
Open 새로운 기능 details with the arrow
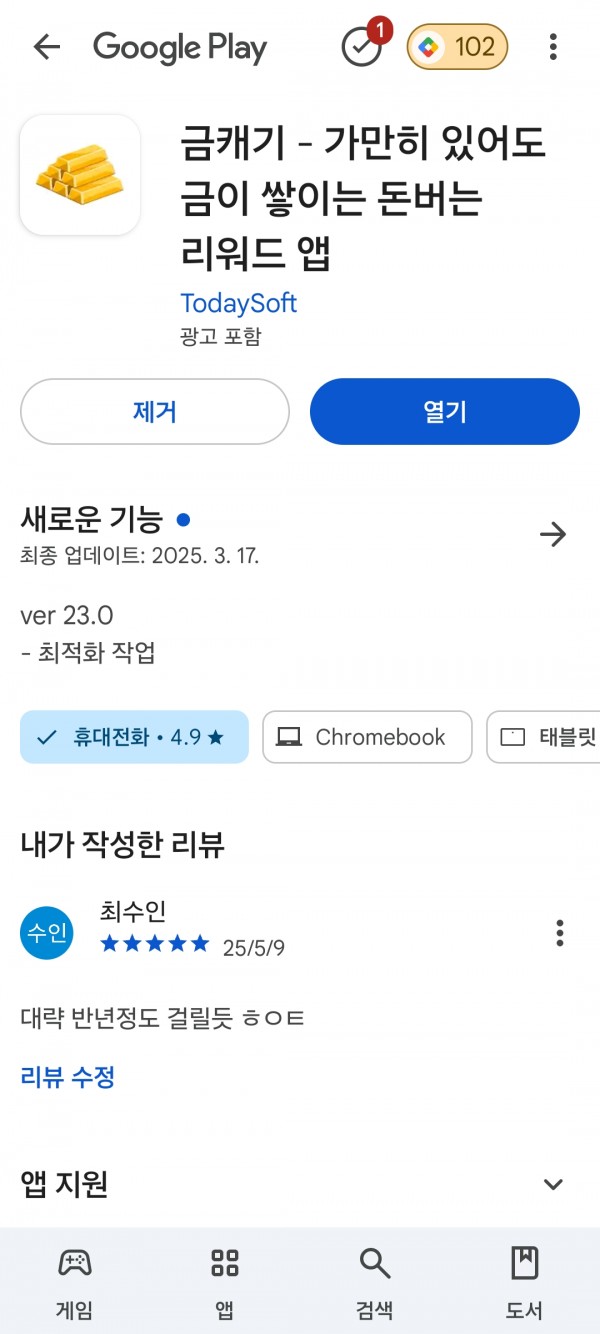(x=553, y=535)
